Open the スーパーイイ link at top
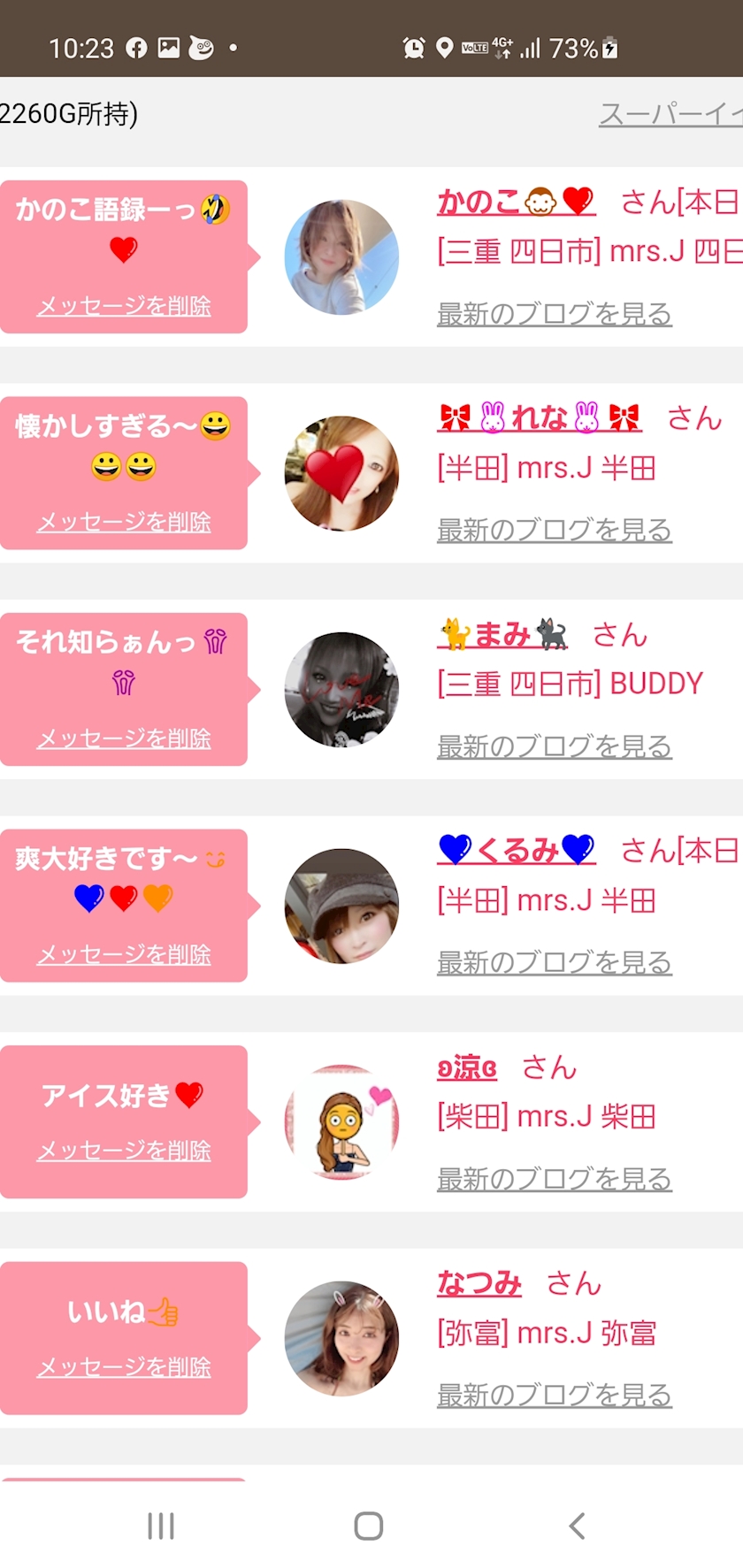 670,114
